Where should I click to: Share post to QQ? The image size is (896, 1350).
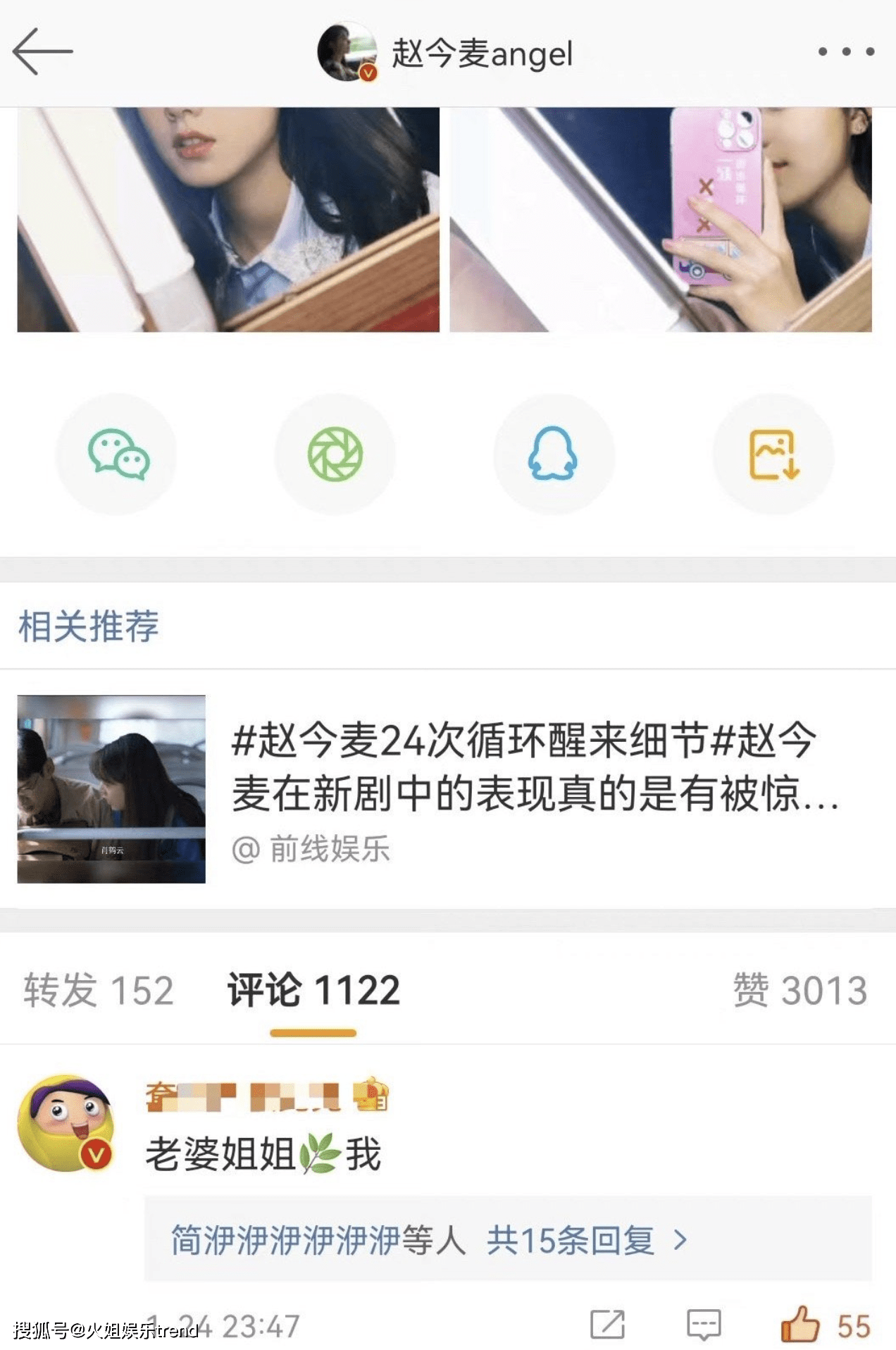tap(554, 454)
